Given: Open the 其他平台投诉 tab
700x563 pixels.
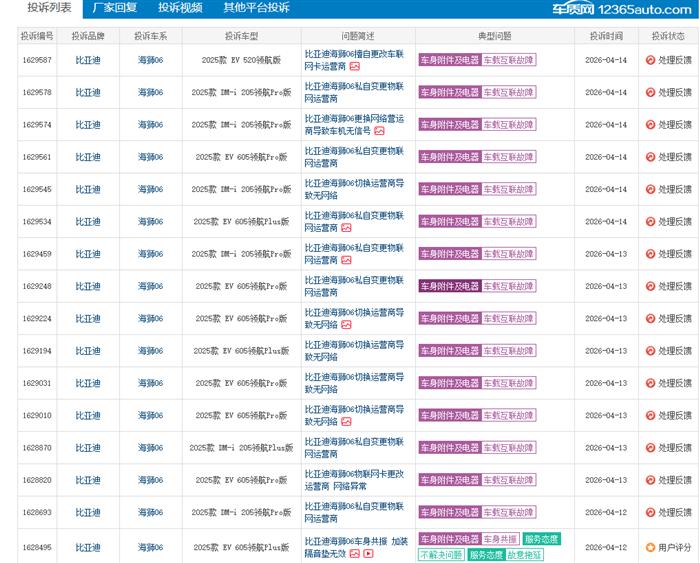Looking at the screenshot, I should (x=256, y=8).
